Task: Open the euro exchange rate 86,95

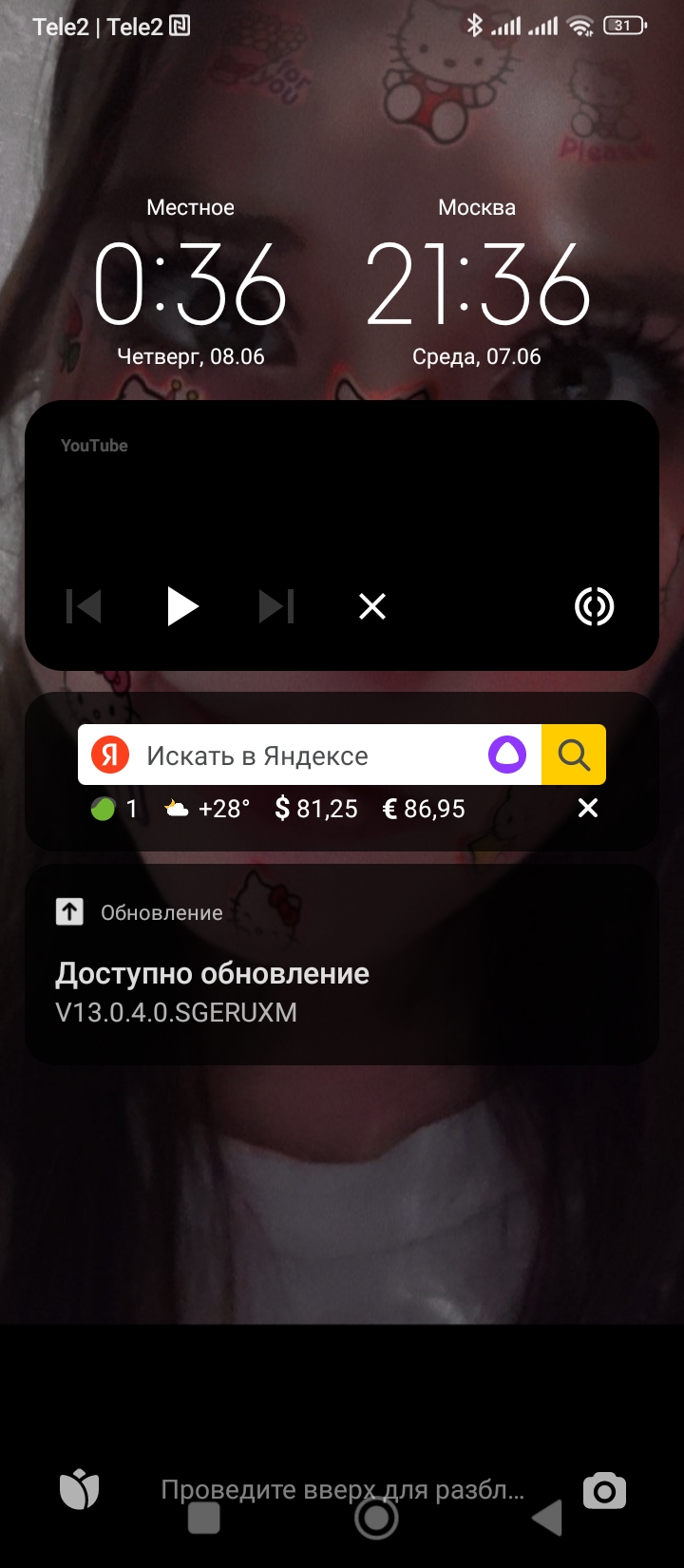Action: click(x=424, y=809)
